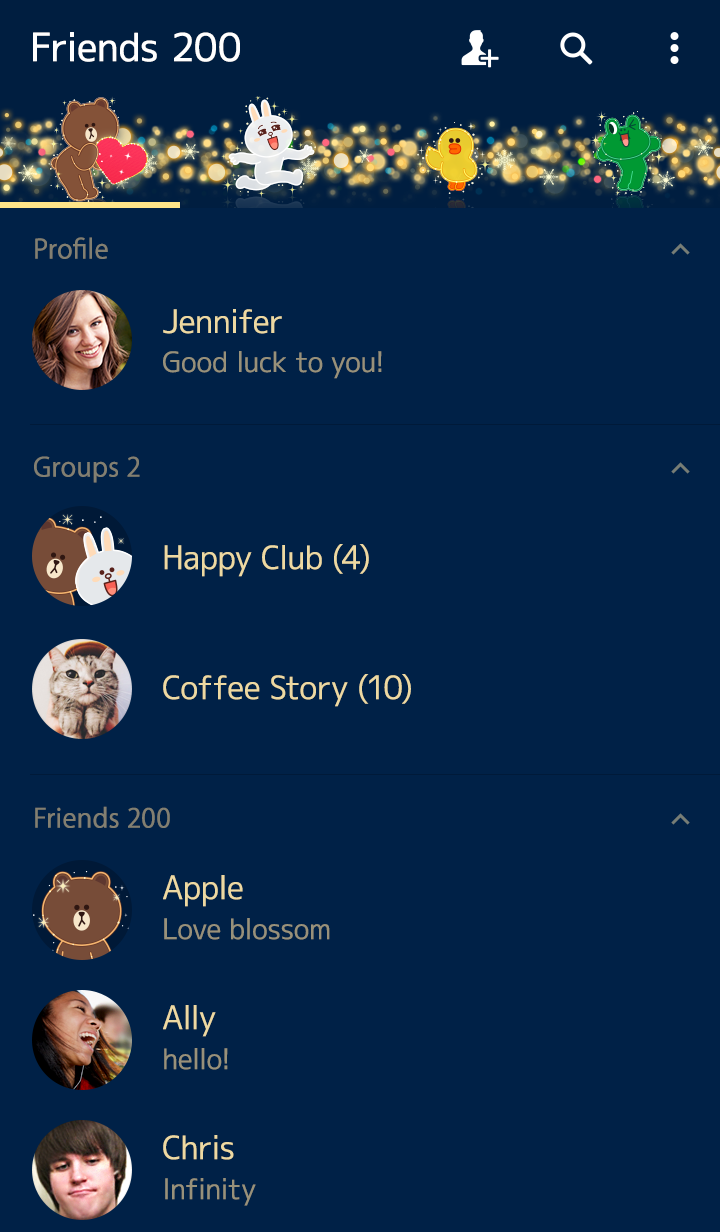Open friend search
The width and height of the screenshot is (720, 1232).
[x=576, y=48]
